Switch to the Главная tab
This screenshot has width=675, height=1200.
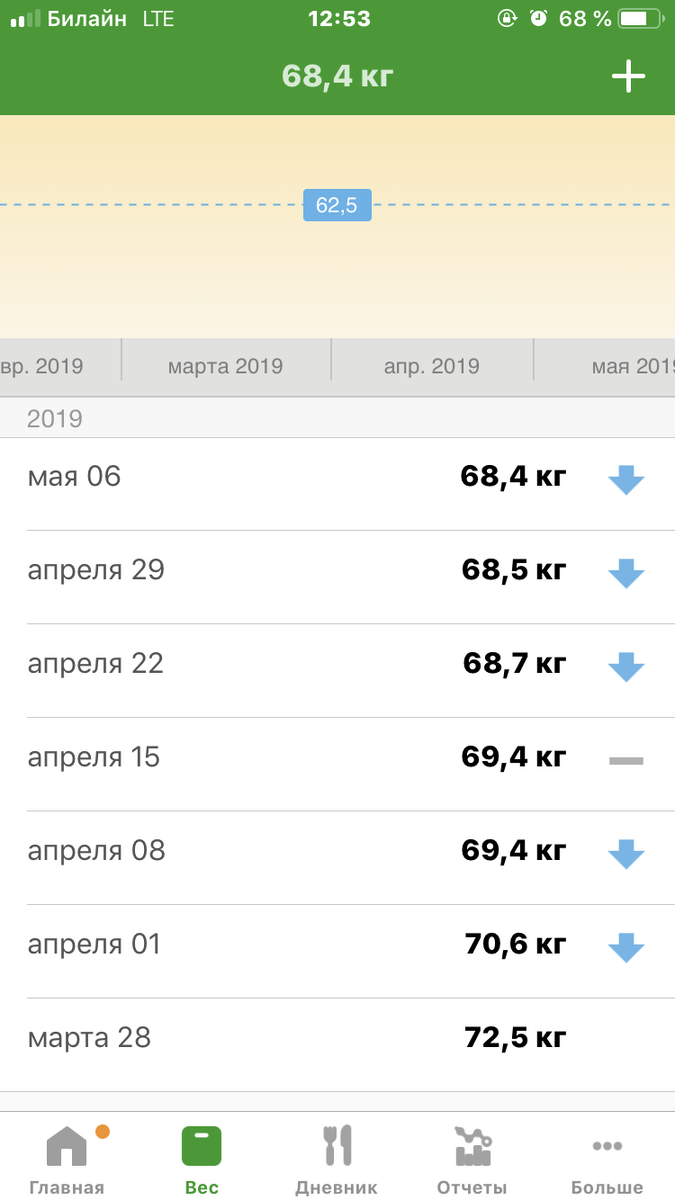pyautogui.click(x=66, y=1160)
